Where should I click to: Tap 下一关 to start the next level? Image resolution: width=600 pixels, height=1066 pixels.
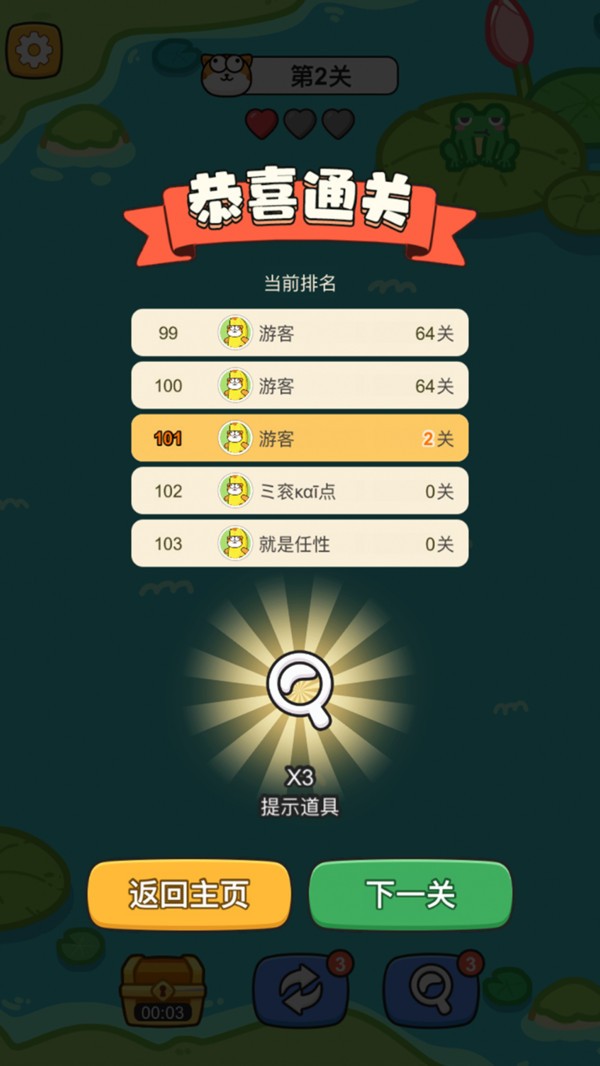click(x=410, y=893)
